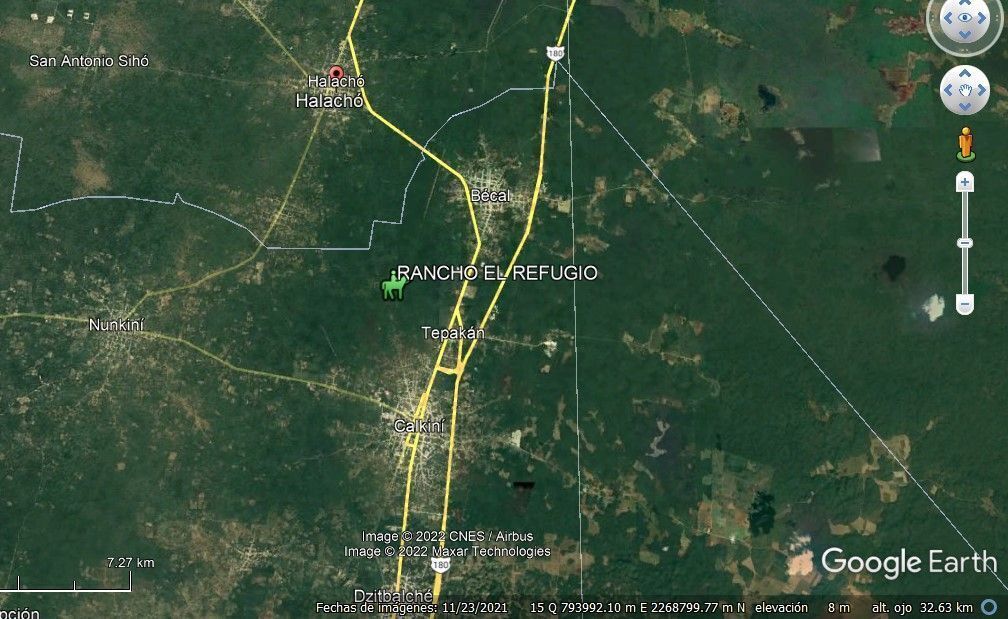Image resolution: width=1008 pixels, height=619 pixels.
Task: Tap the zoom out minus button
Action: coord(965,304)
